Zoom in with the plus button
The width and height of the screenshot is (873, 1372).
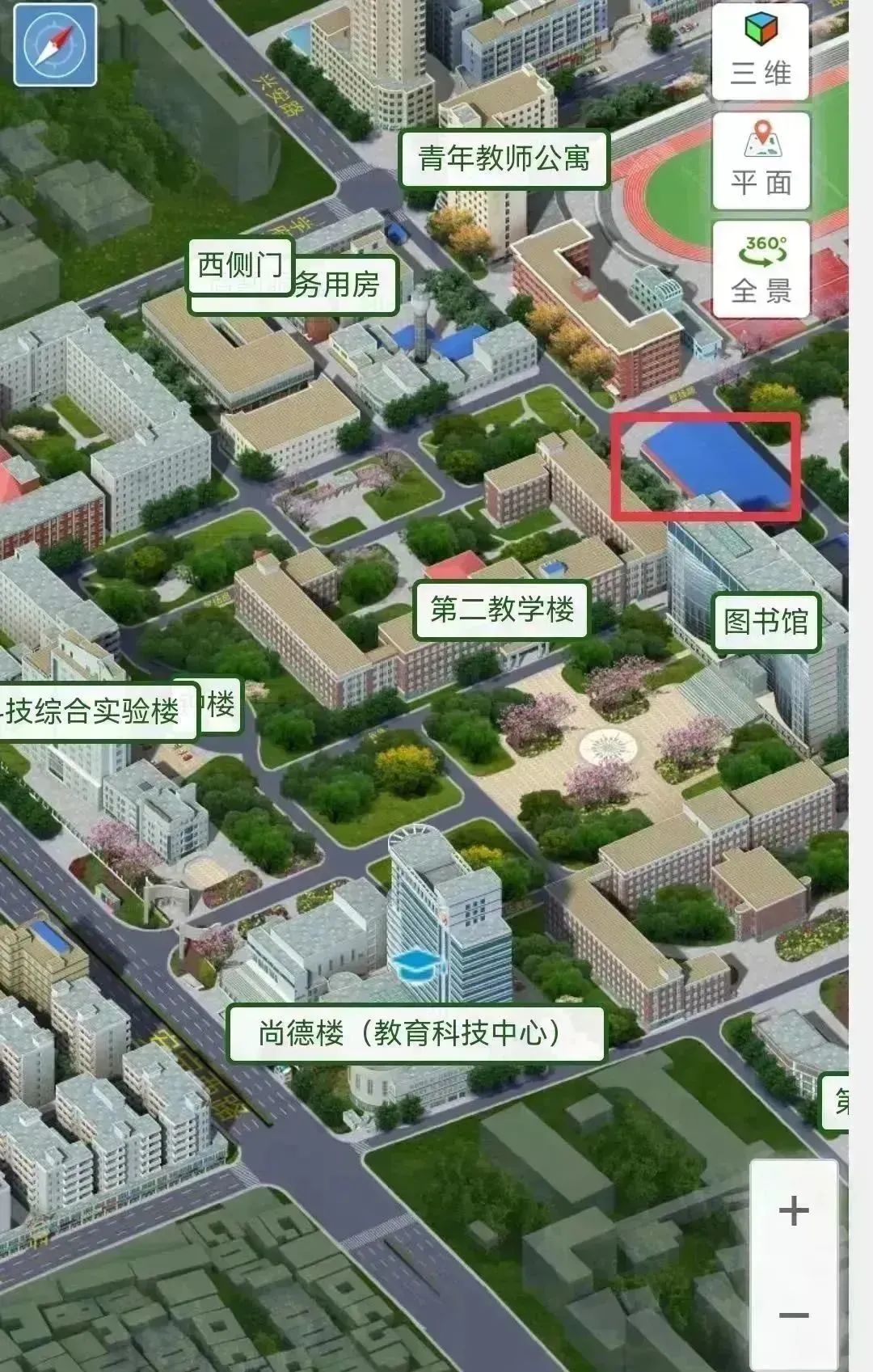(x=793, y=1211)
